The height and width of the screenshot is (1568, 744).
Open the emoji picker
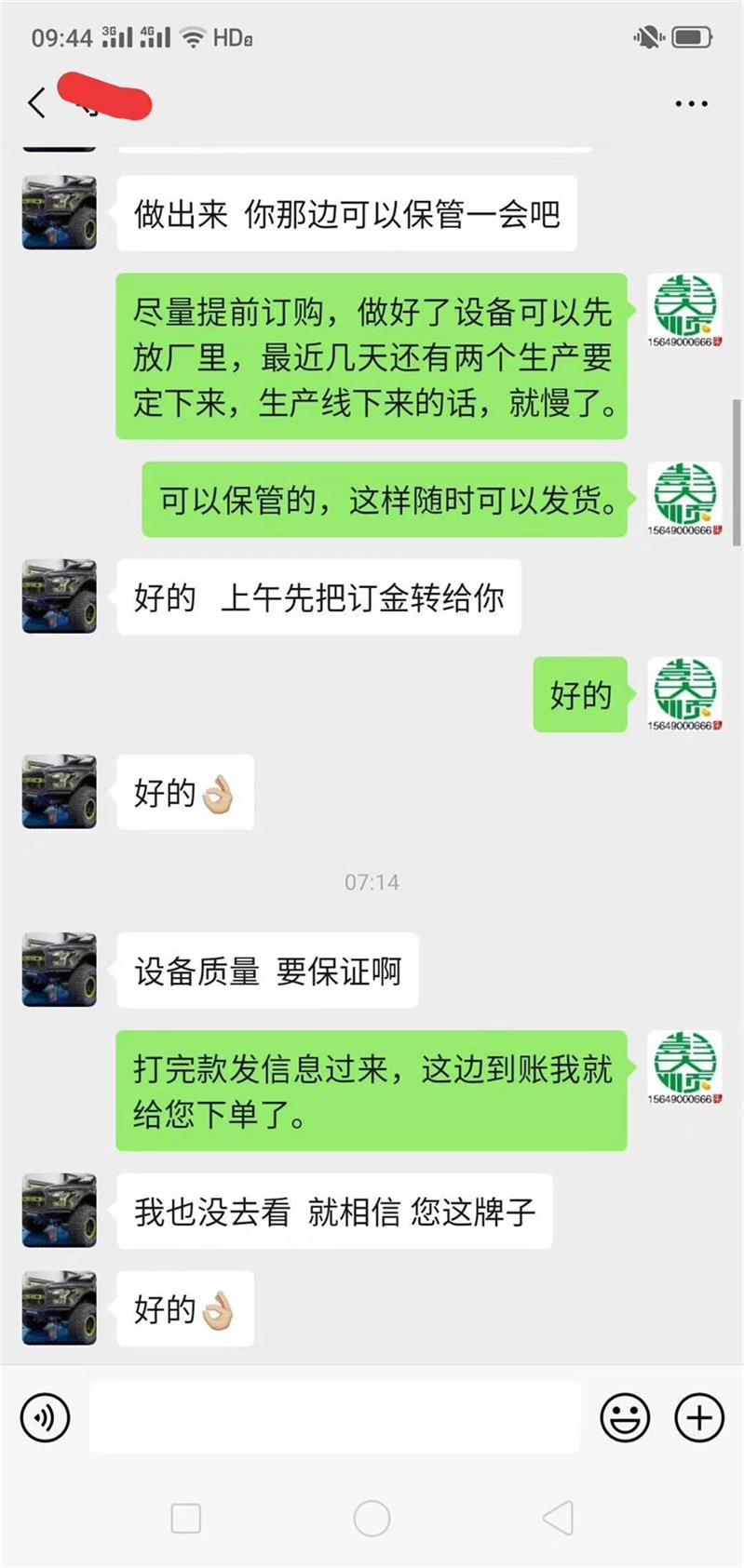coord(626,1417)
